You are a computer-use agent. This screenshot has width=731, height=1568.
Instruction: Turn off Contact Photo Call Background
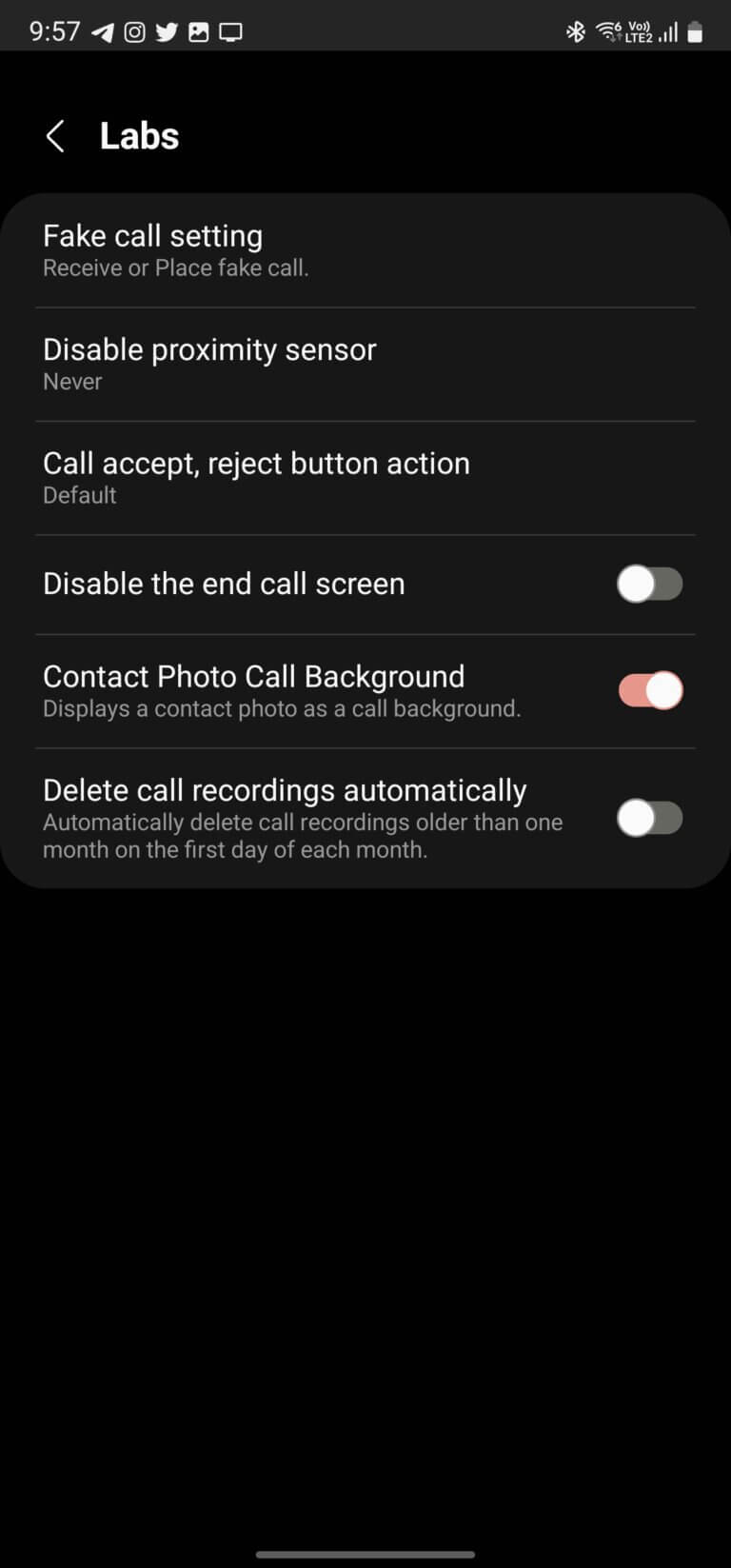click(649, 690)
